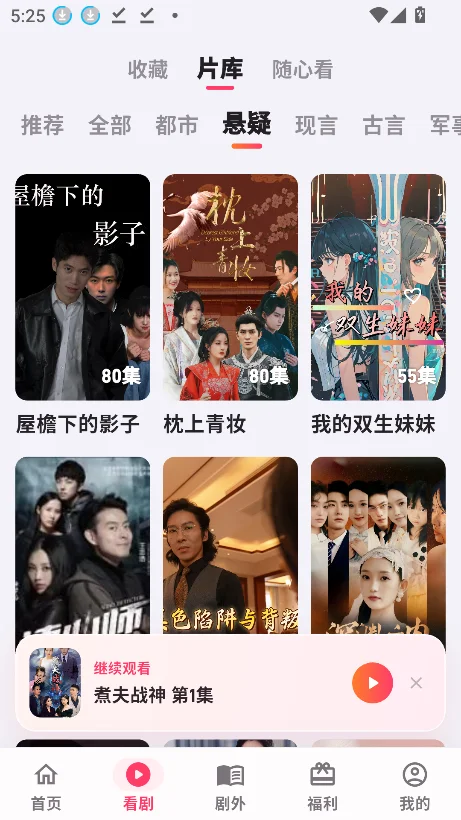Go to the 首页 tab

click(46, 787)
